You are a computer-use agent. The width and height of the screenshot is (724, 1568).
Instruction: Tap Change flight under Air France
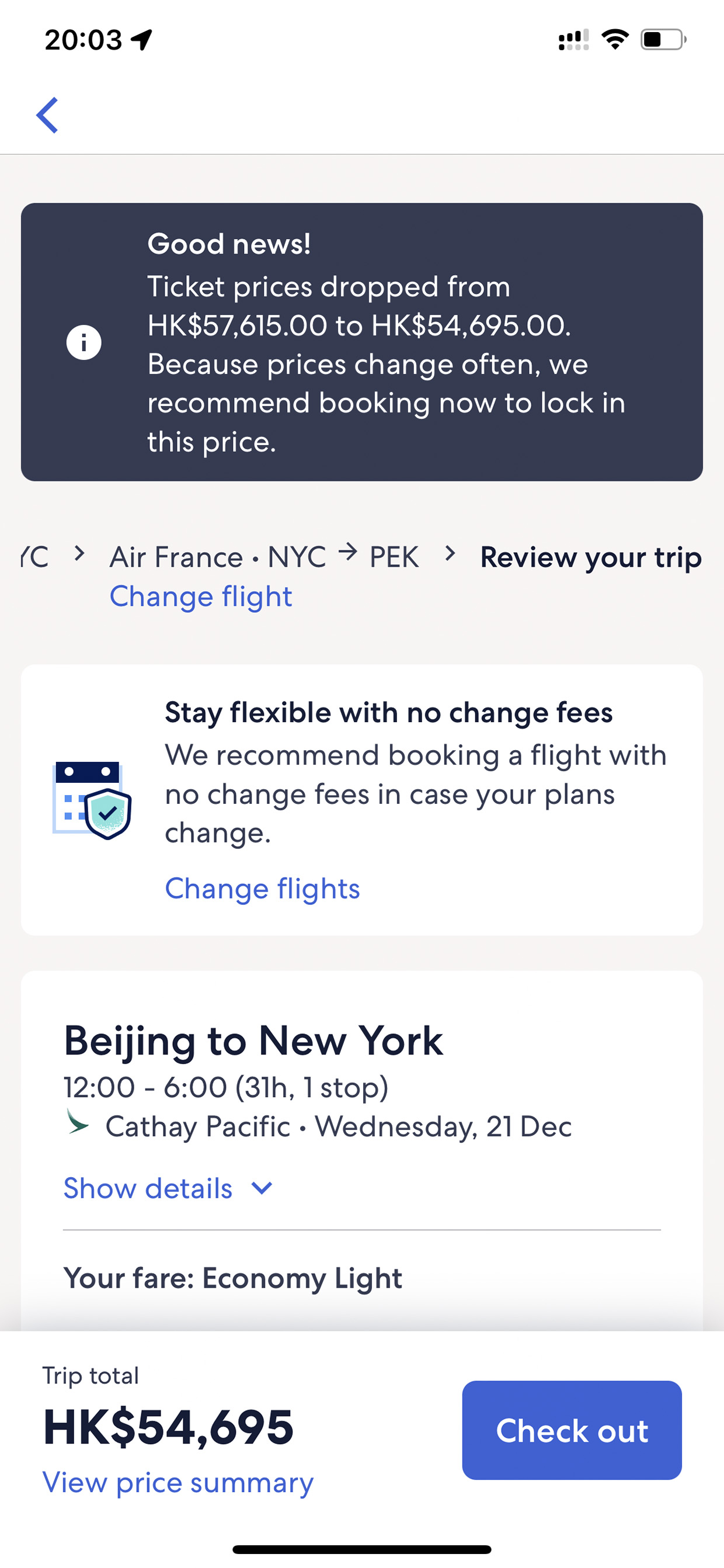pyautogui.click(x=201, y=596)
